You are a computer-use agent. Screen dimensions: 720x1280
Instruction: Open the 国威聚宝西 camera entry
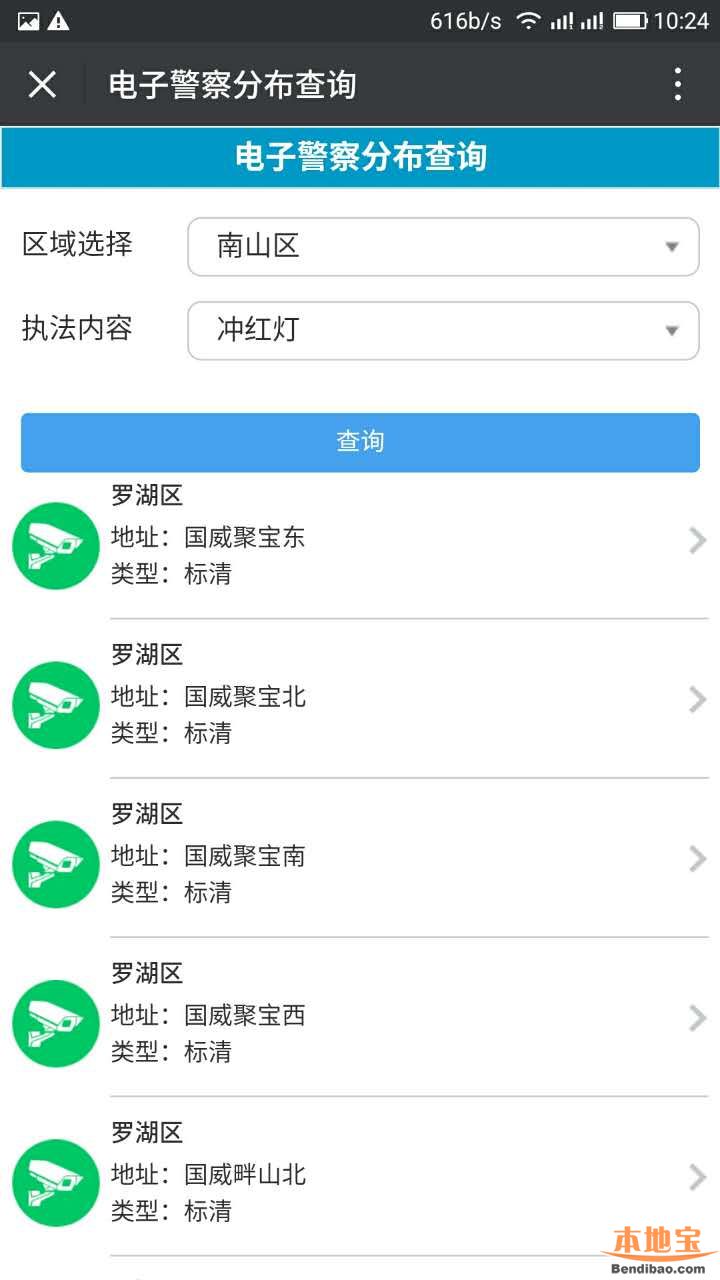point(360,1017)
